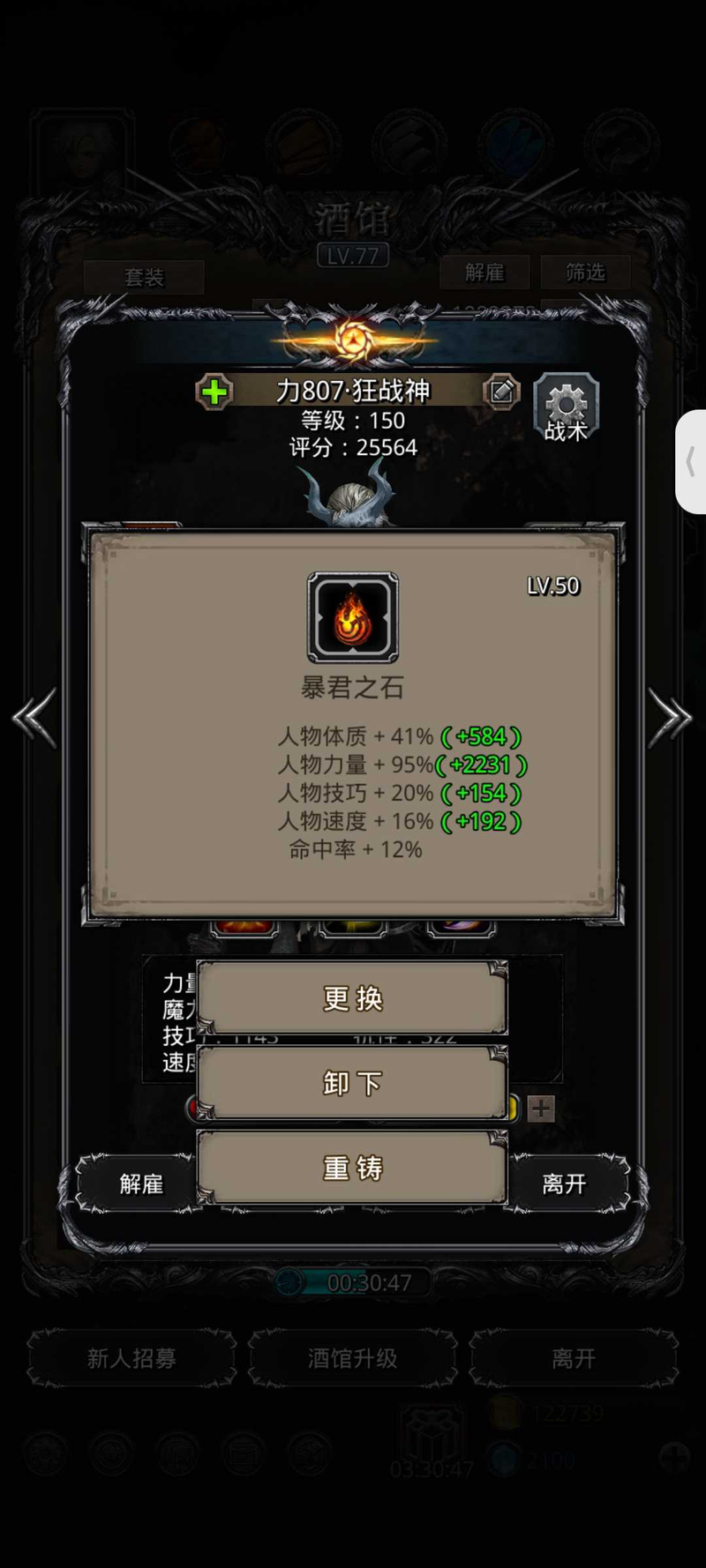706x1568 pixels.
Task: Dismiss this hero with the 解雇 button
Action: [141, 1183]
